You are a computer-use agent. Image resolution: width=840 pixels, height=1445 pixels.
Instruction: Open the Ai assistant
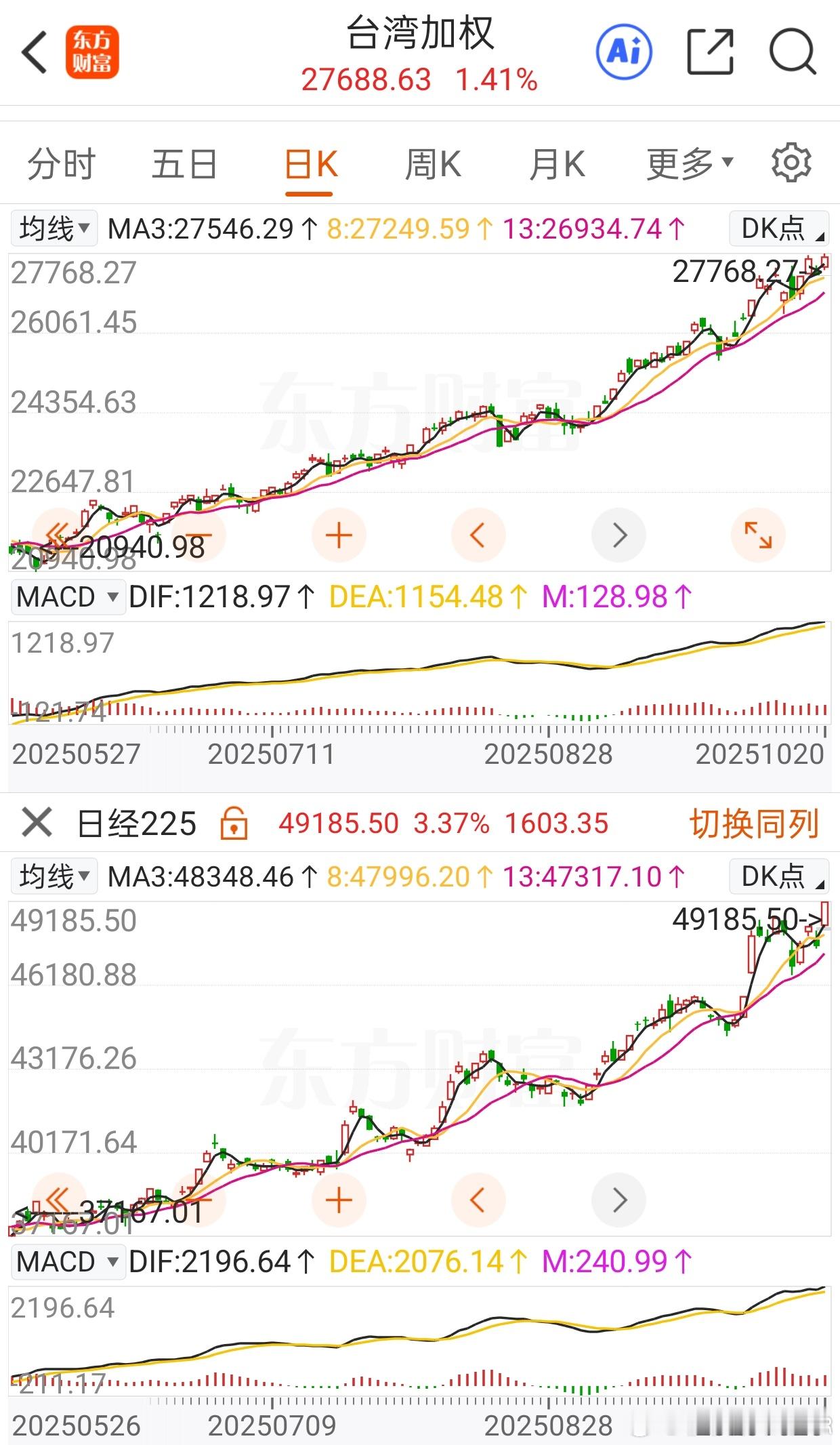tap(624, 52)
